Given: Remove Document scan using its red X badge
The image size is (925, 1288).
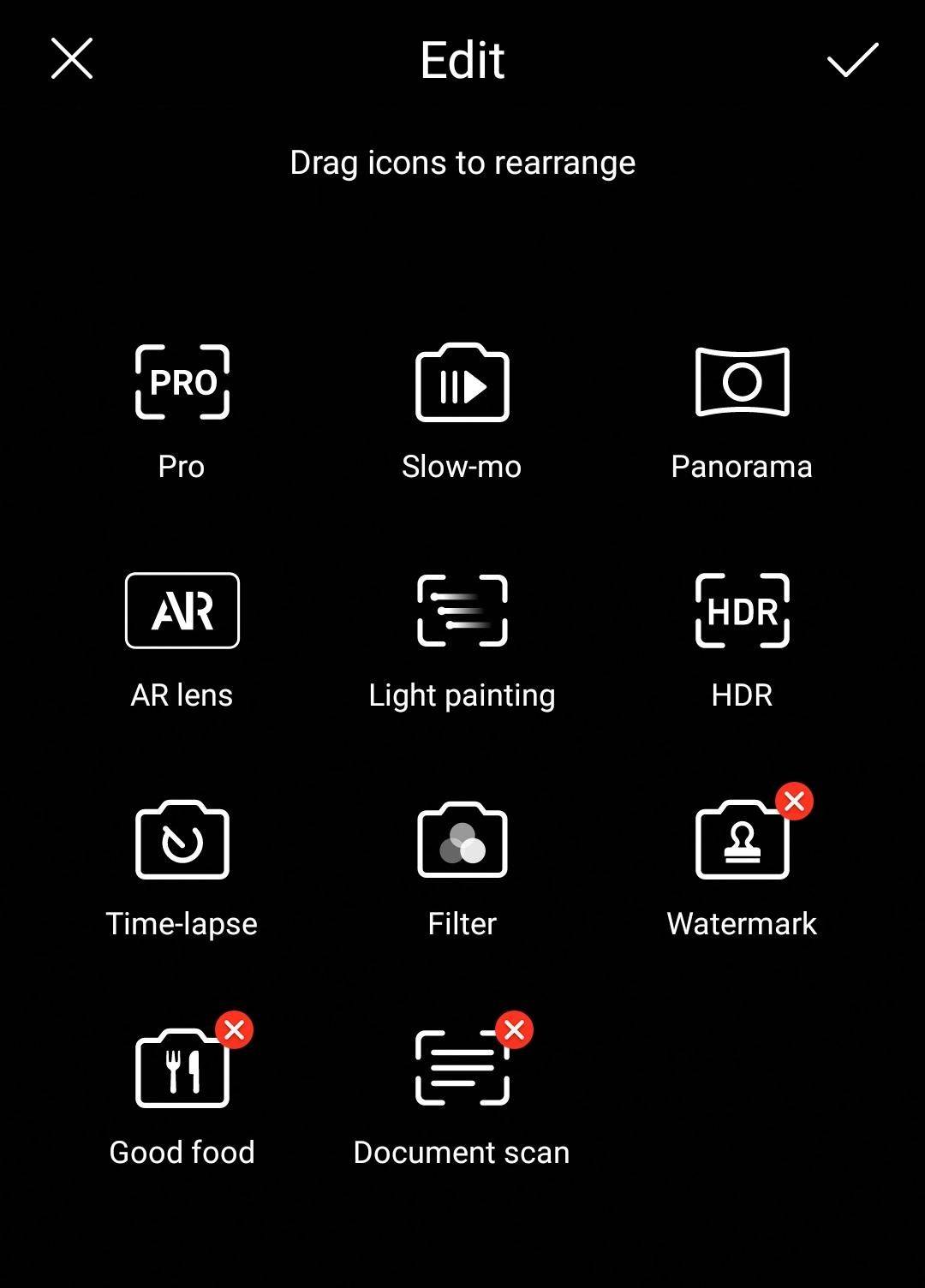Looking at the screenshot, I should [515, 1029].
